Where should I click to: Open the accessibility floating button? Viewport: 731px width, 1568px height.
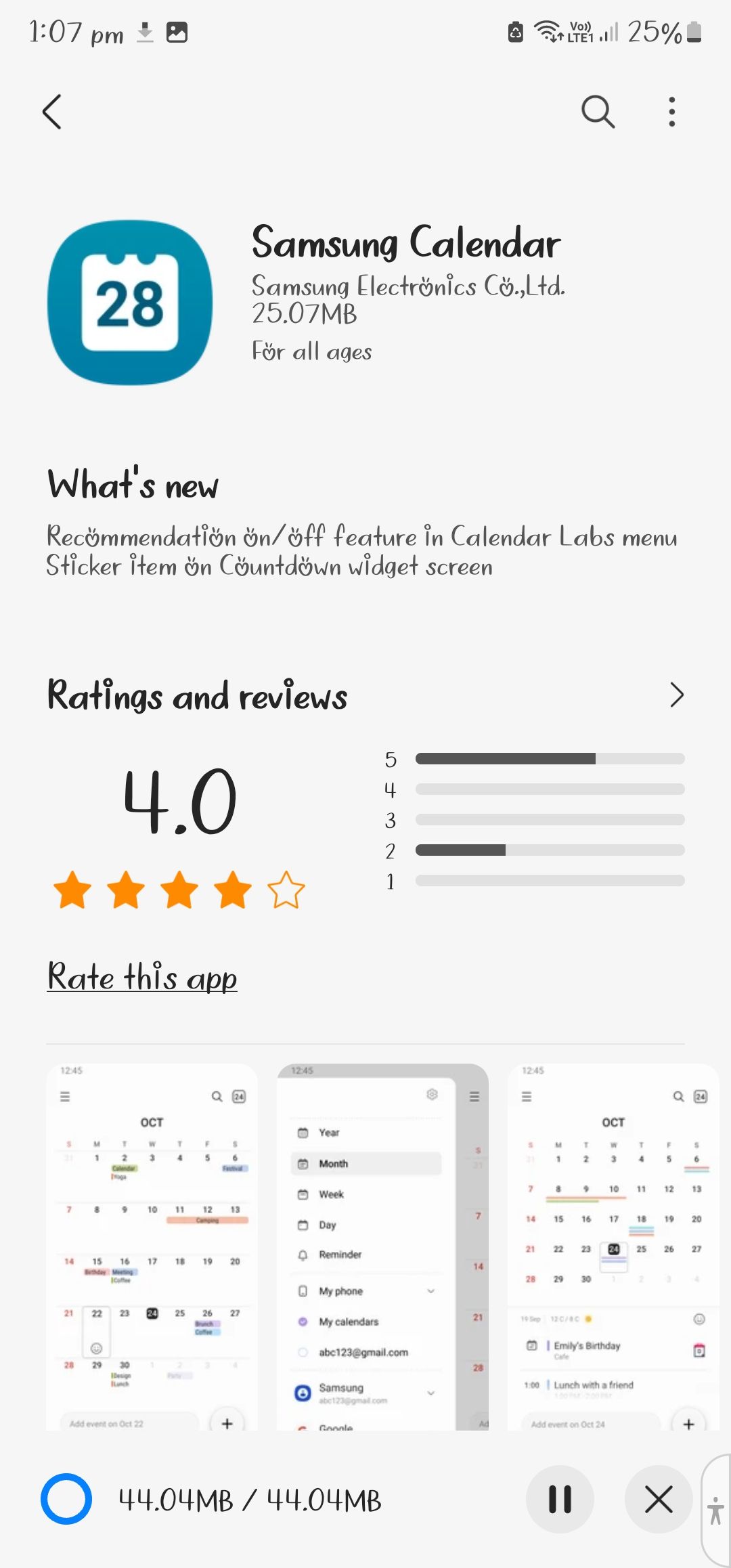(715, 1510)
